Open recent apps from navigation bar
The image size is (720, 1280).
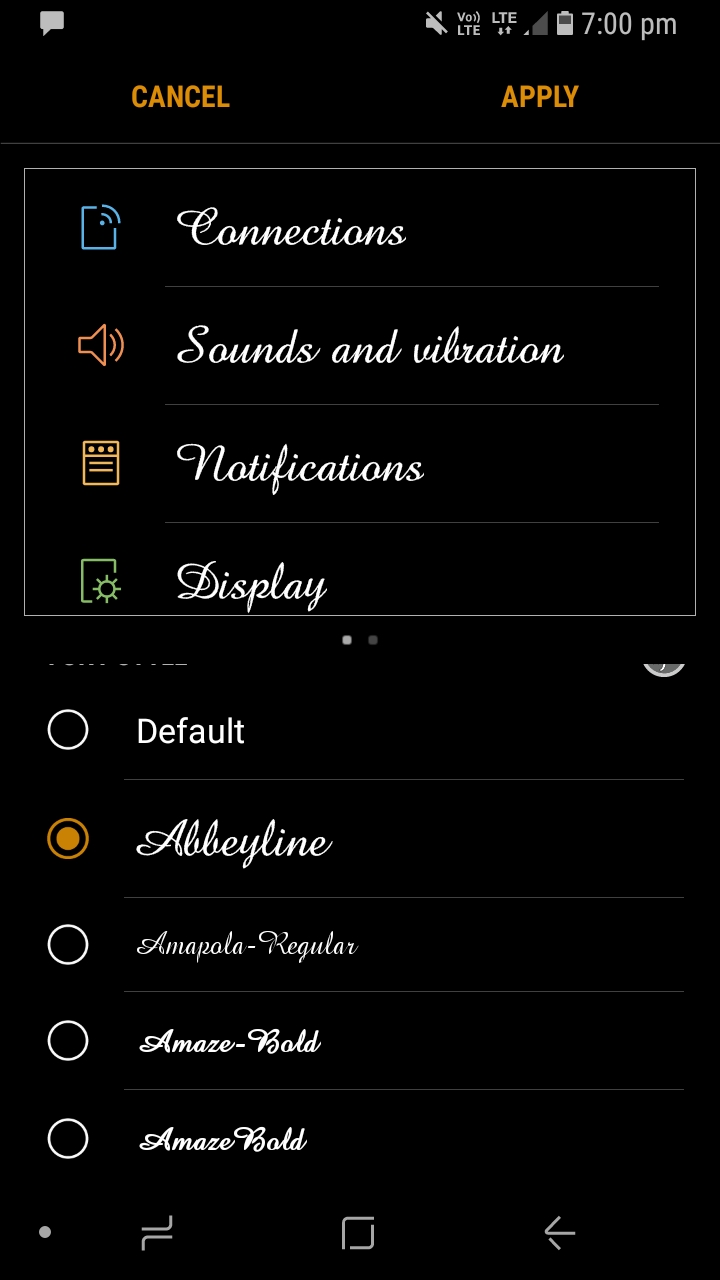click(x=157, y=1233)
